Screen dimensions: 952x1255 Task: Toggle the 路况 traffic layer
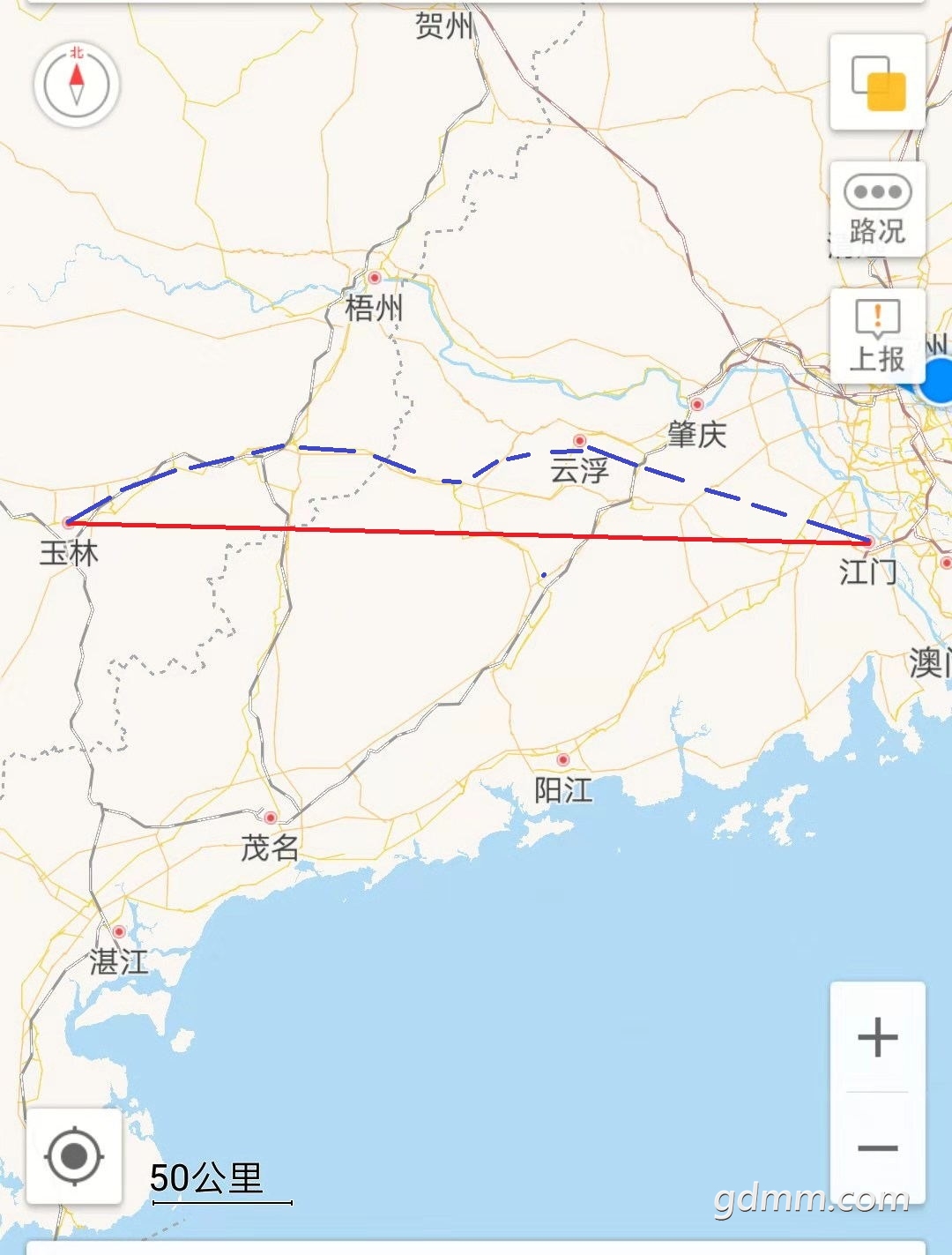click(878, 209)
